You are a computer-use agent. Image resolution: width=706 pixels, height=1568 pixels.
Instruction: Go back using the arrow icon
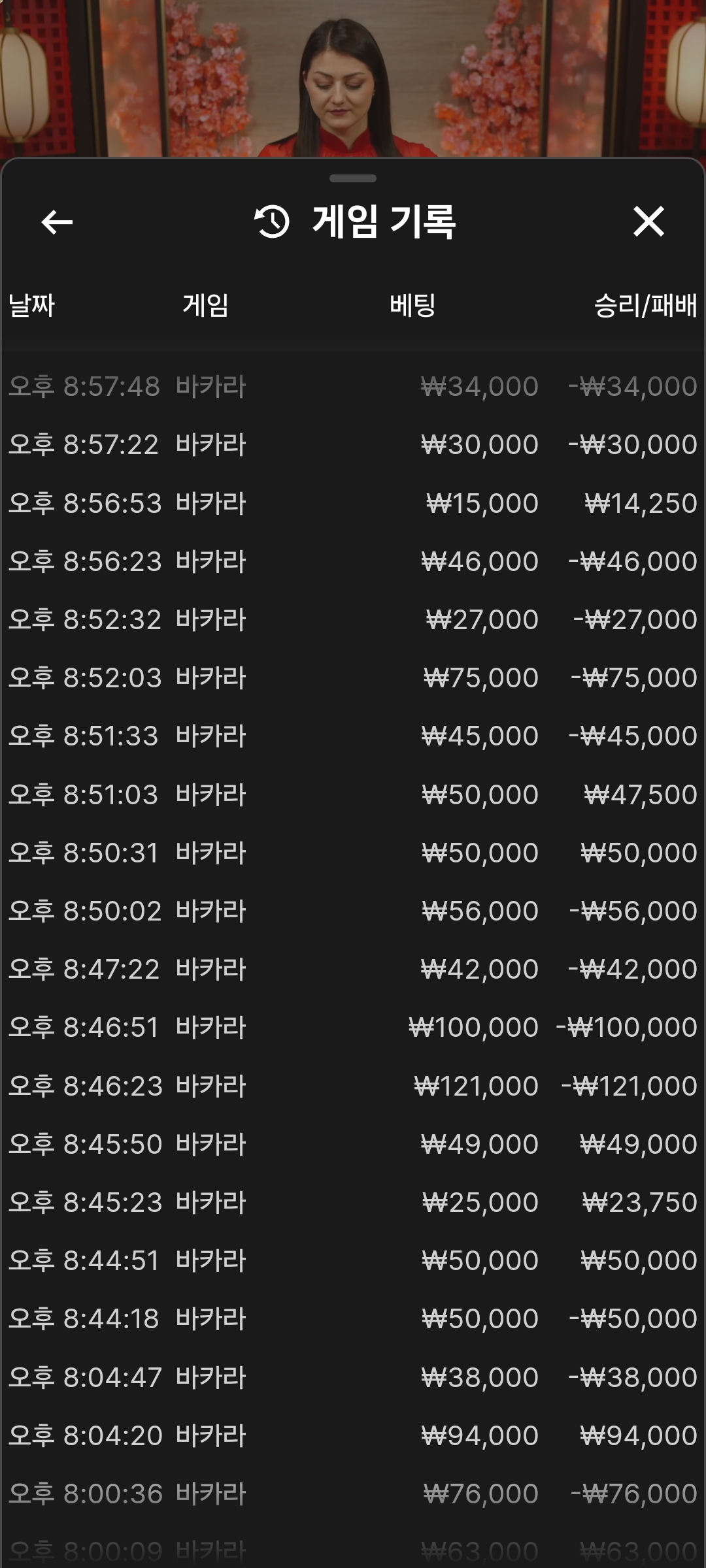click(x=57, y=222)
